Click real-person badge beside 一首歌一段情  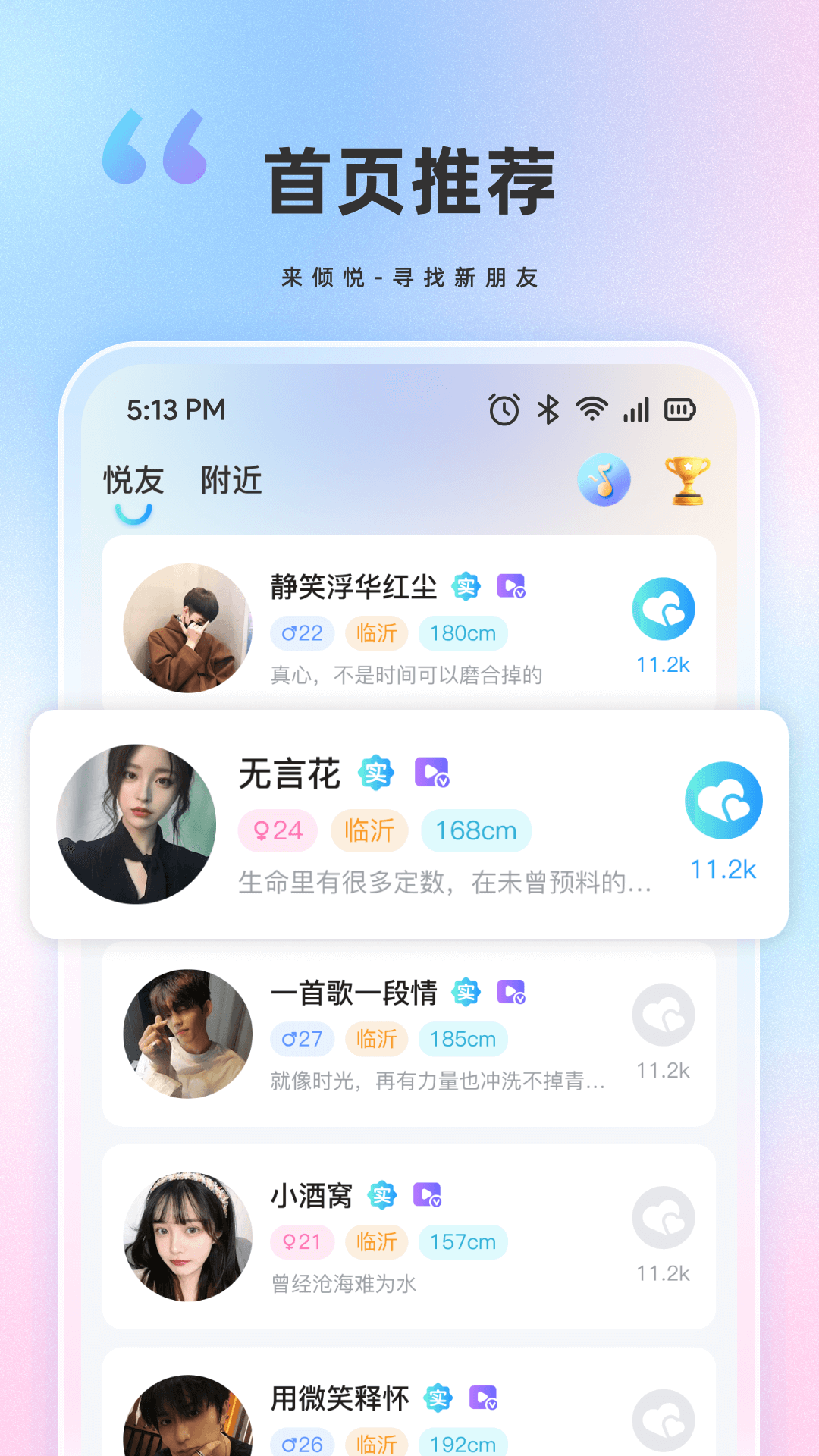[x=465, y=992]
